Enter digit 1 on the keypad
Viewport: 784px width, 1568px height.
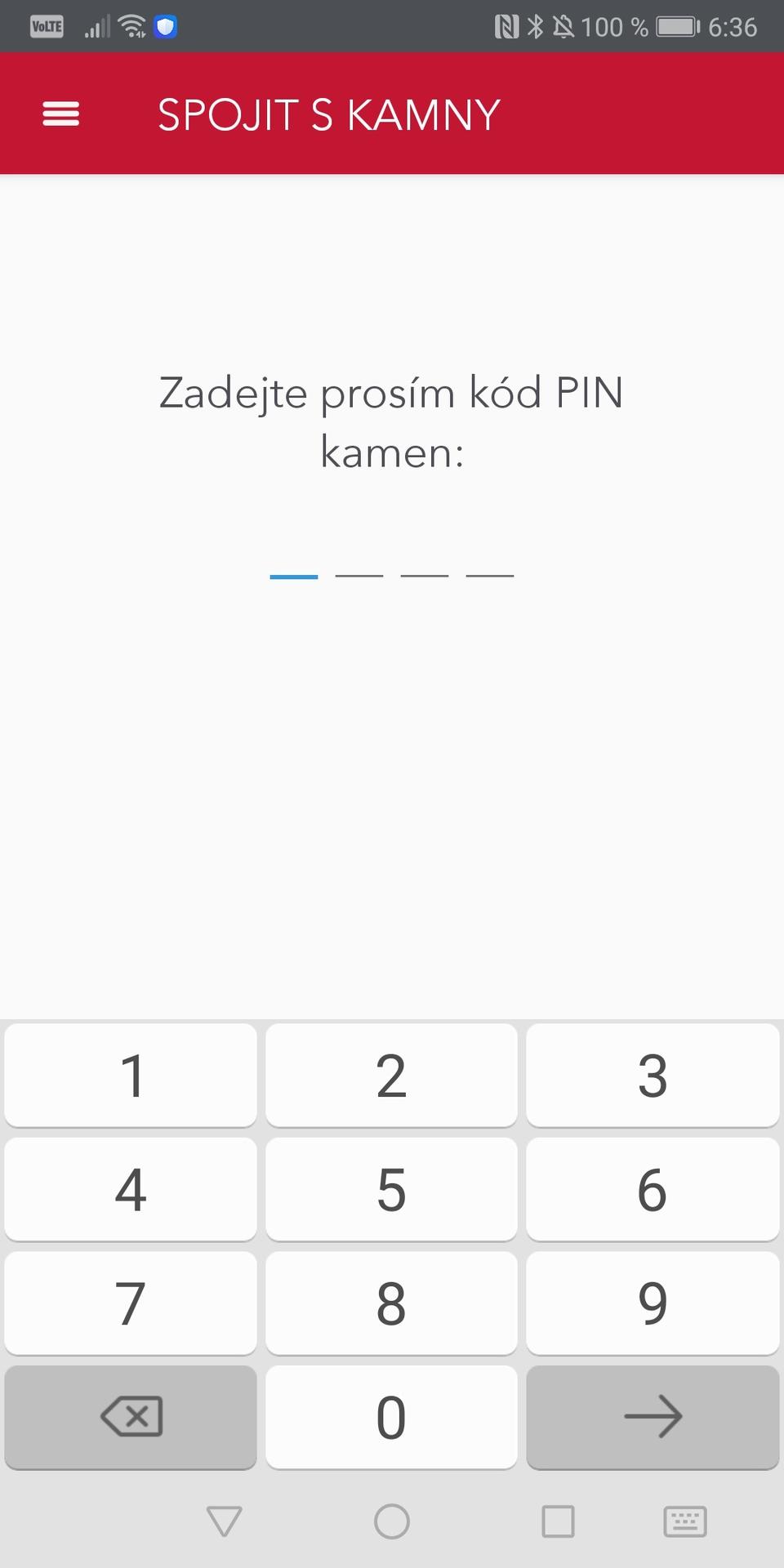(131, 1075)
